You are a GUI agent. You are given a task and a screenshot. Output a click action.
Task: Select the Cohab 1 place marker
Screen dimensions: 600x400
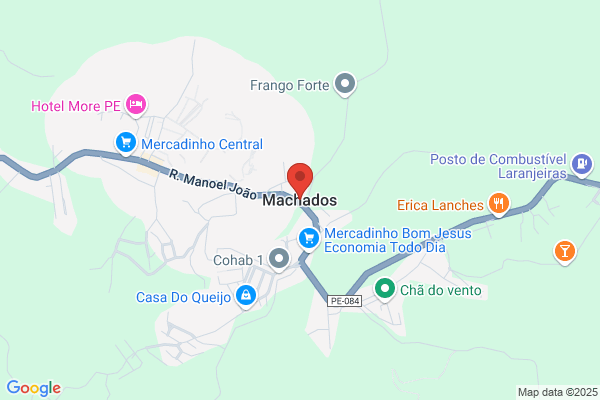pos(279,259)
